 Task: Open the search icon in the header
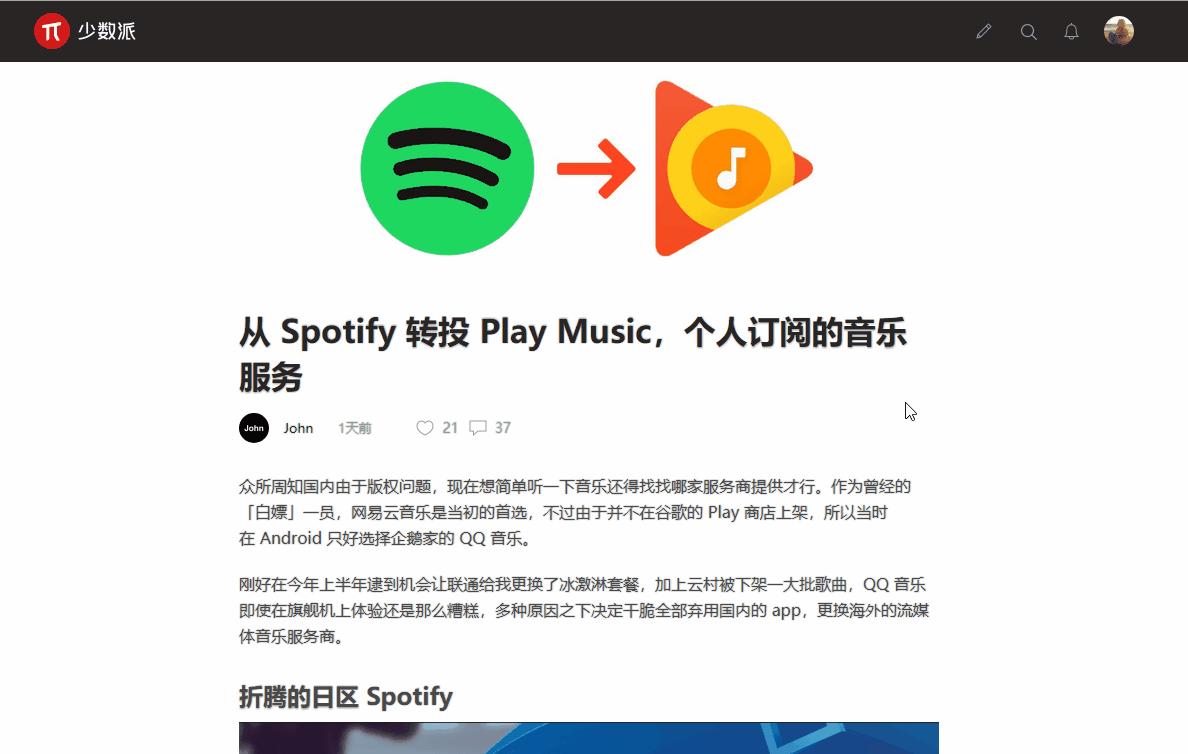(x=1028, y=32)
